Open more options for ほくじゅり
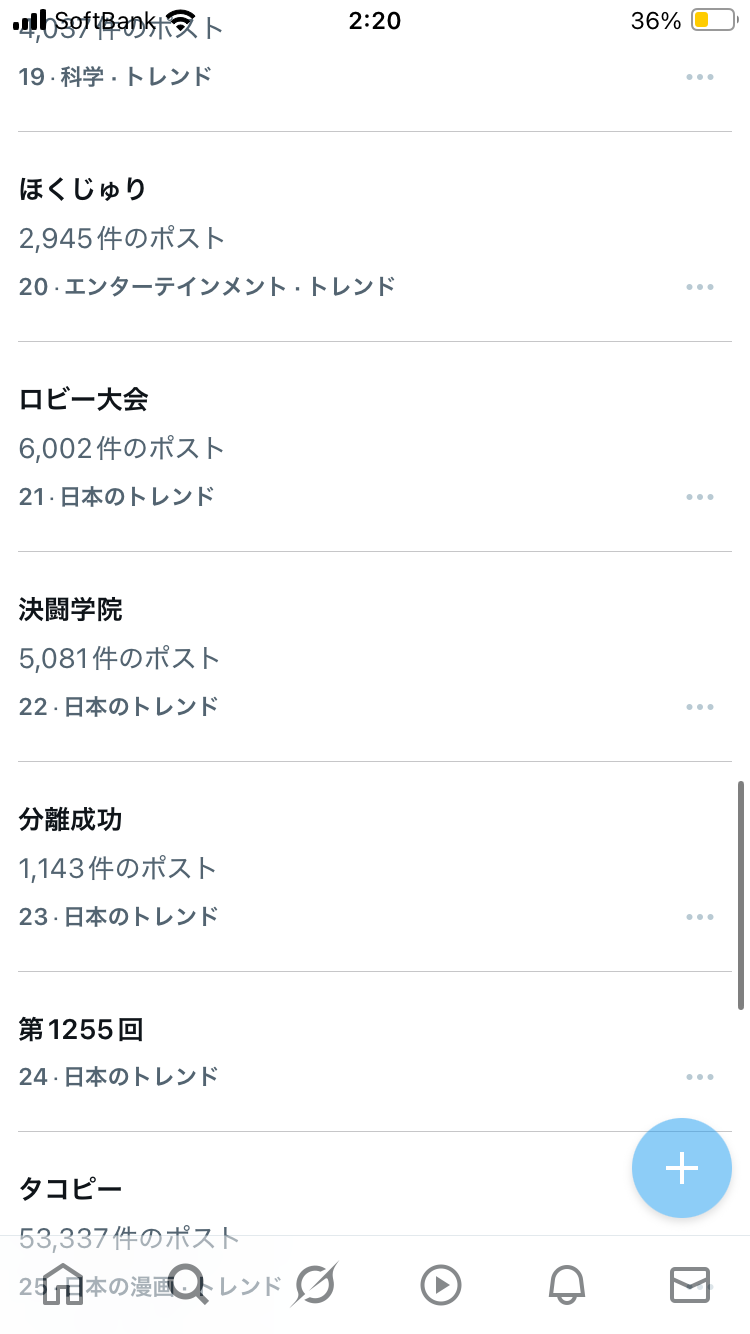 700,287
